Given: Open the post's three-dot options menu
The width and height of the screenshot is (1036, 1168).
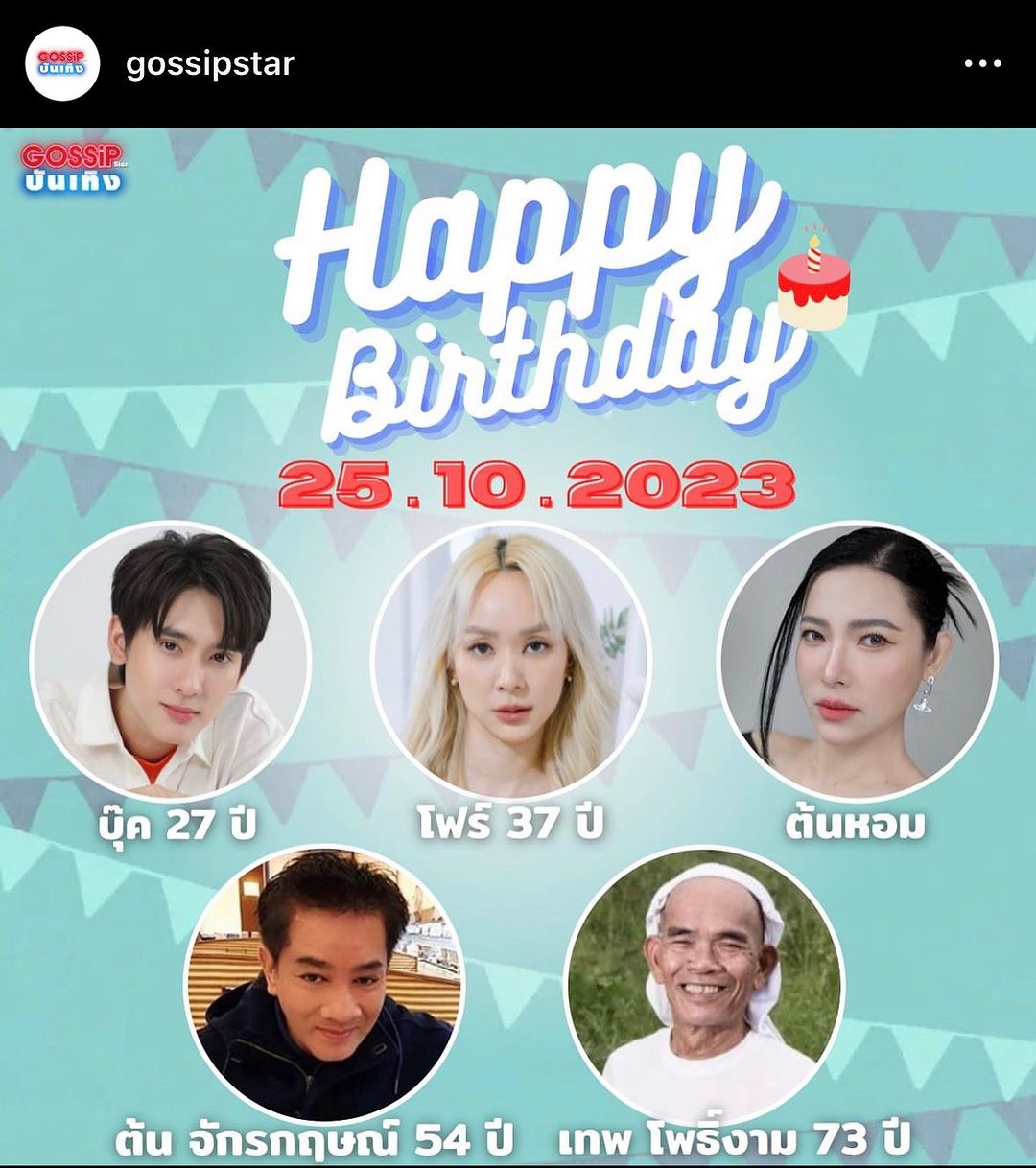Looking at the screenshot, I should (982, 64).
